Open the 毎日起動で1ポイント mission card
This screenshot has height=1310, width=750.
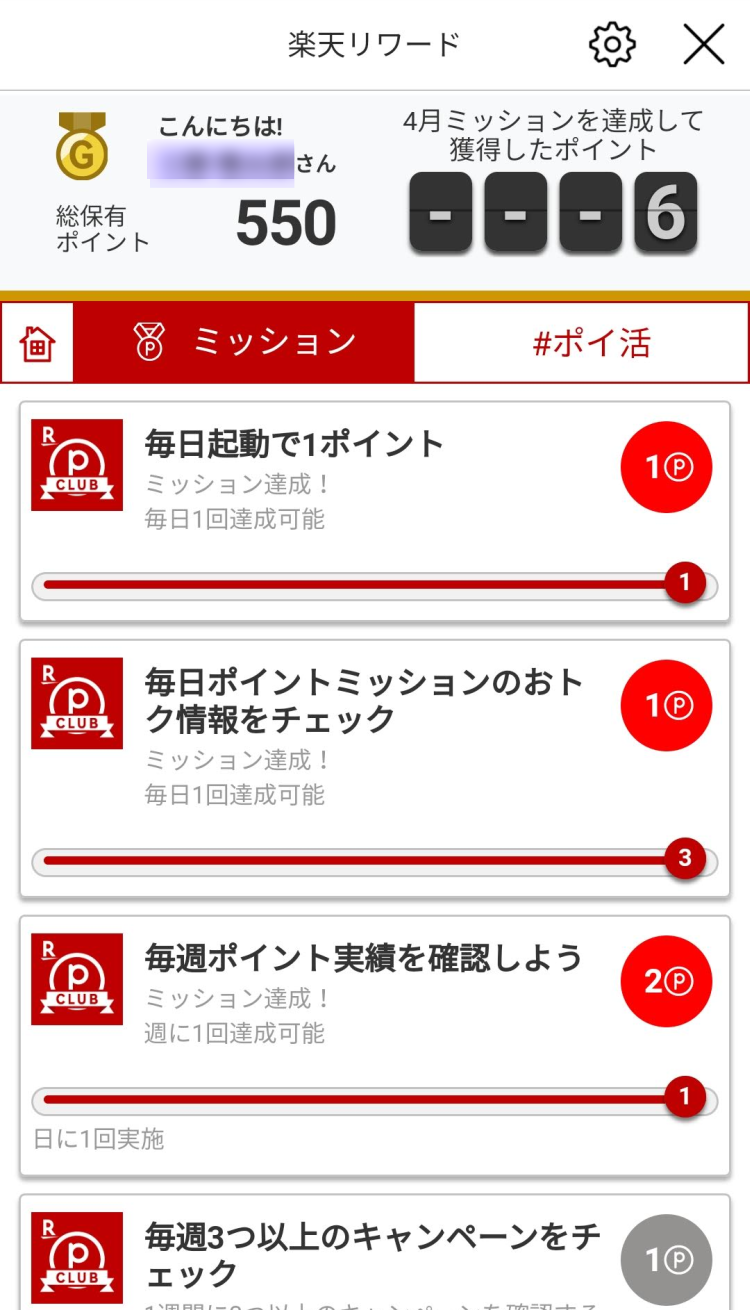coord(375,512)
